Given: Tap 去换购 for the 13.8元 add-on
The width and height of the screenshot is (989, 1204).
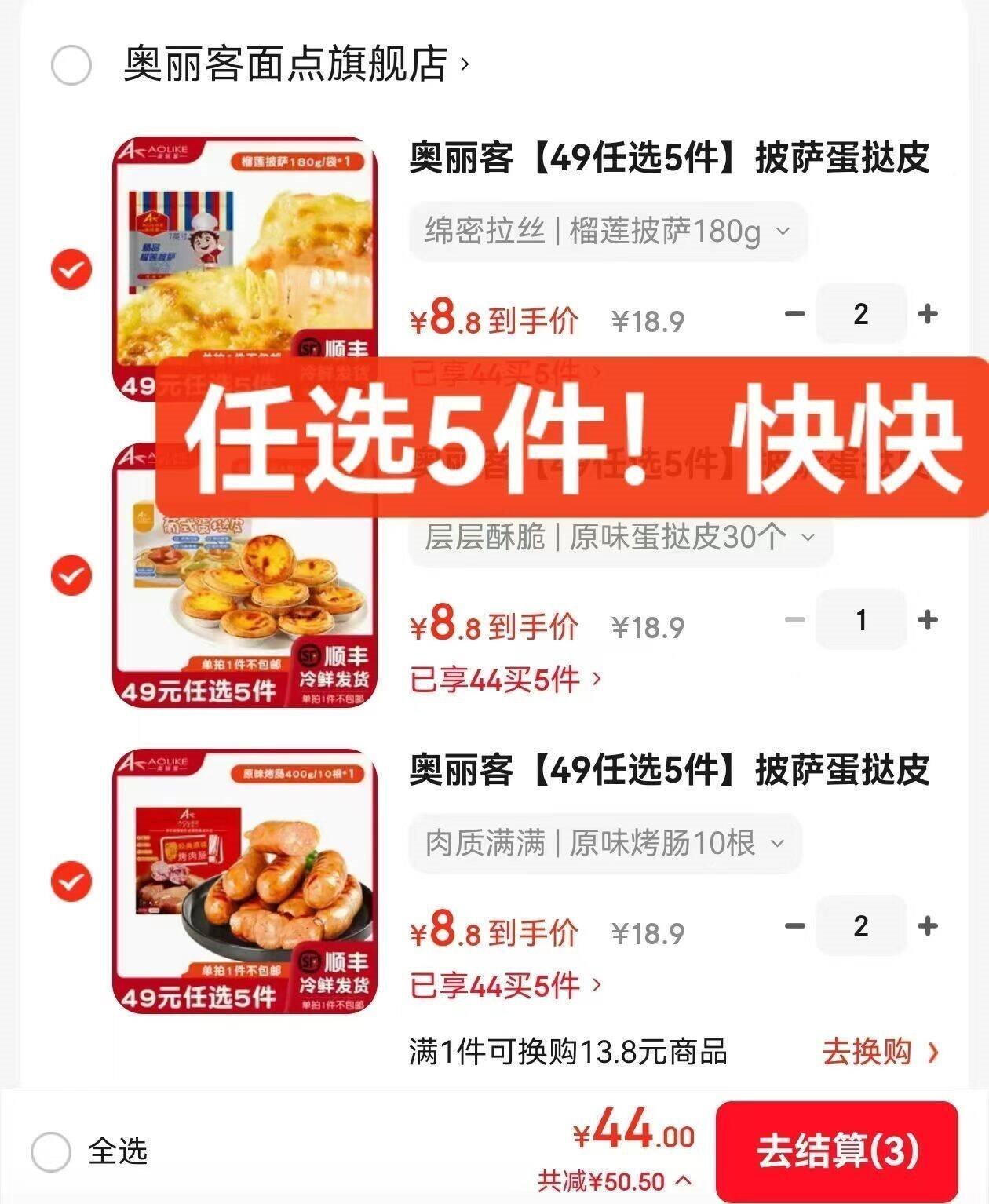Looking at the screenshot, I should point(879,1052).
